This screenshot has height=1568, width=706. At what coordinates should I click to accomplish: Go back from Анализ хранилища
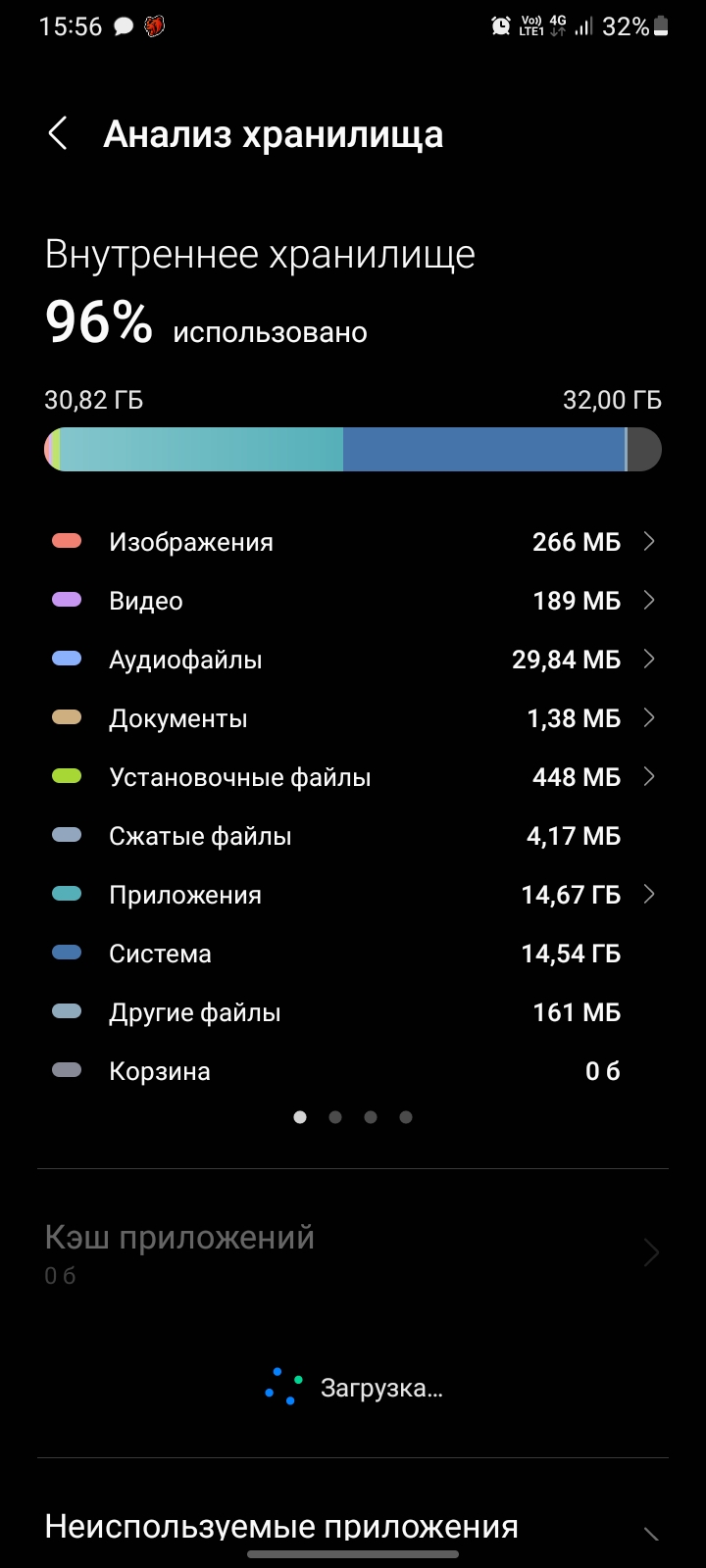pos(58,133)
